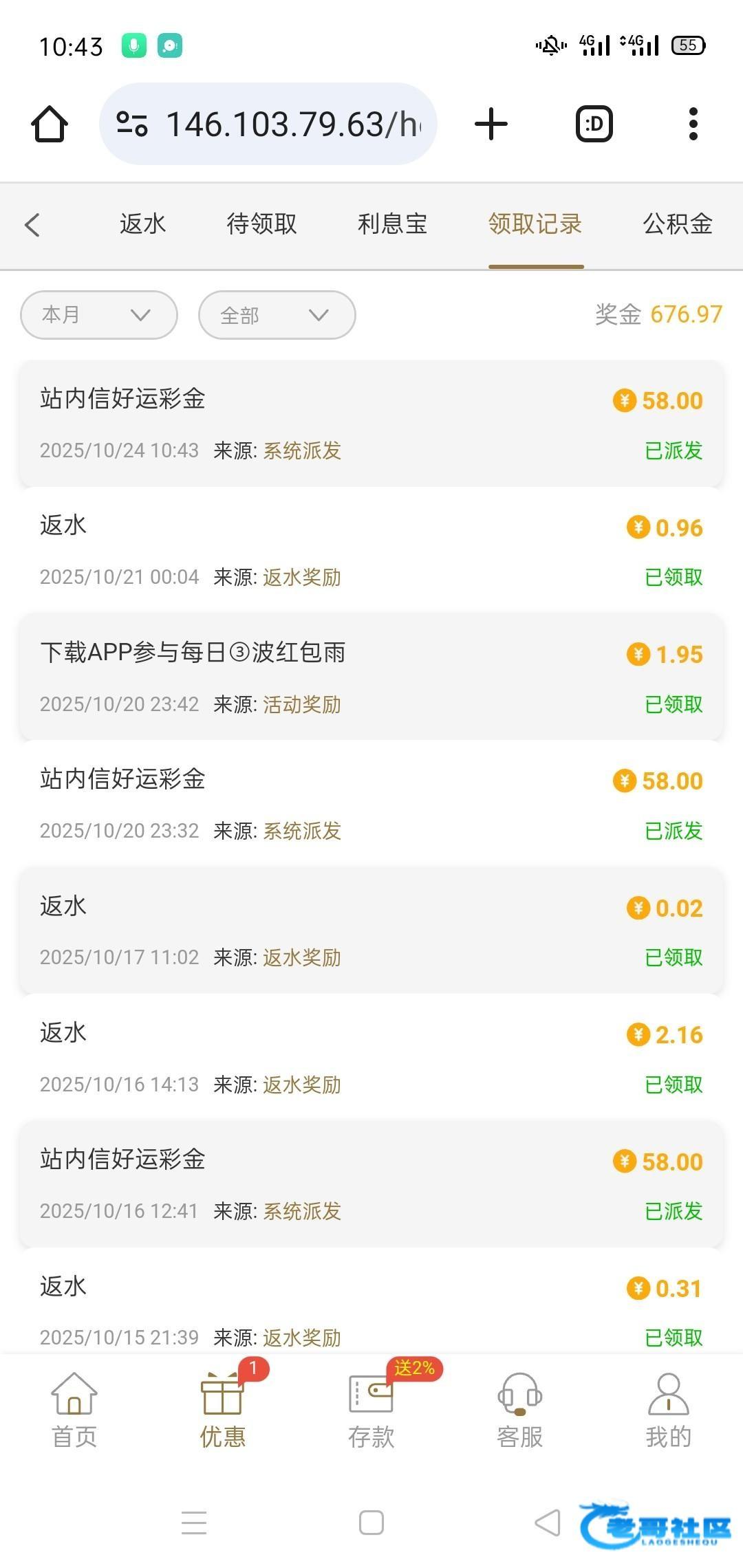Tap the system recent apps button
Image resolution: width=743 pixels, height=1568 pixels.
[194, 1523]
